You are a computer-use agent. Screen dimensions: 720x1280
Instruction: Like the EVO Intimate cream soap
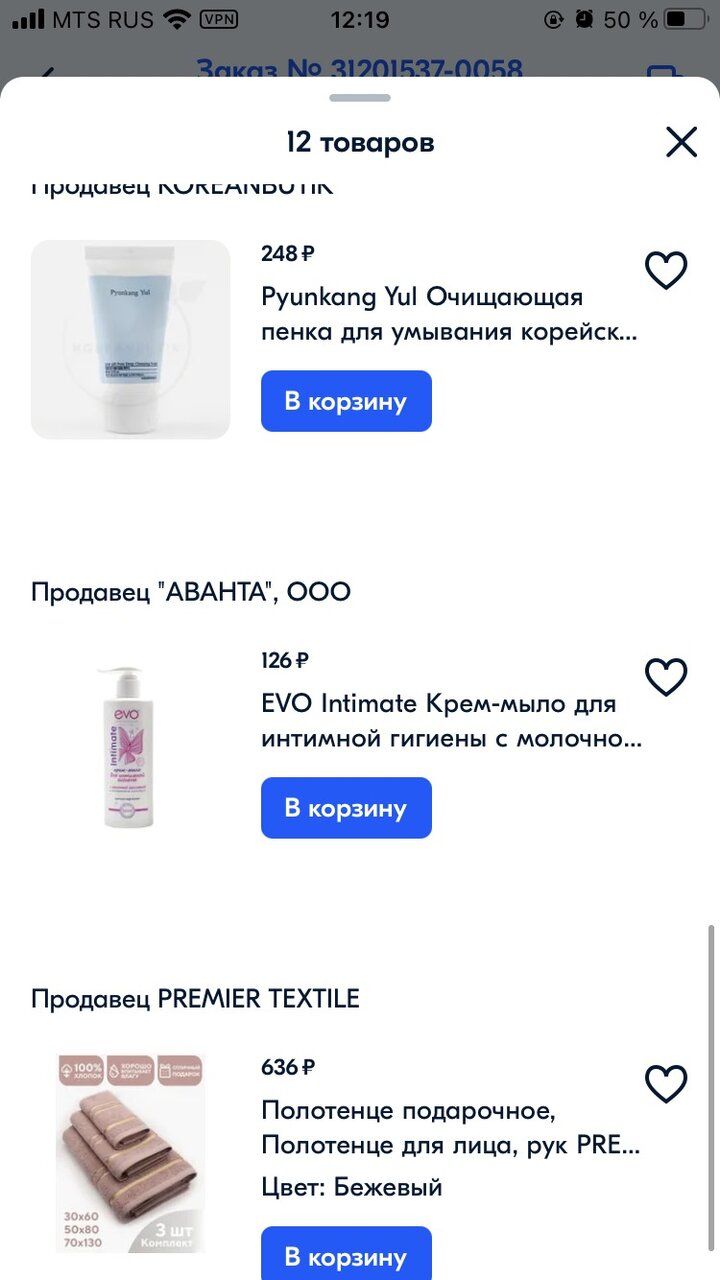tap(666, 677)
